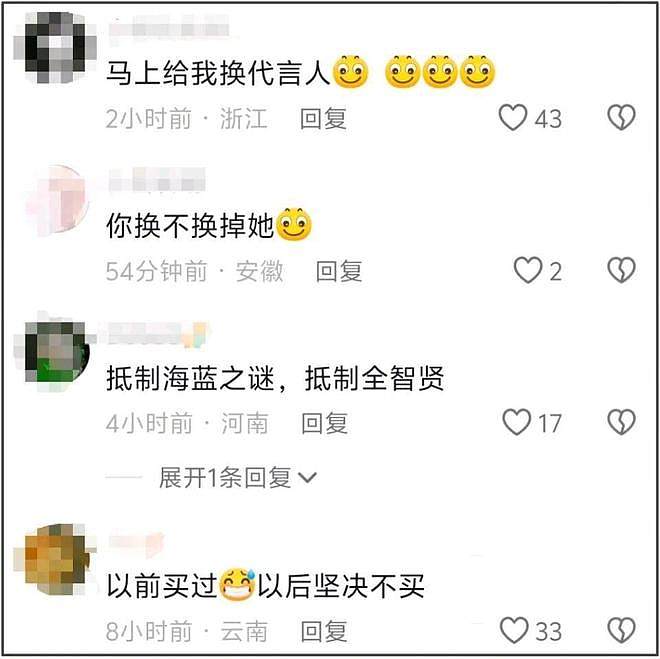Open the avatar of the 浙江 commenter

tap(54, 46)
